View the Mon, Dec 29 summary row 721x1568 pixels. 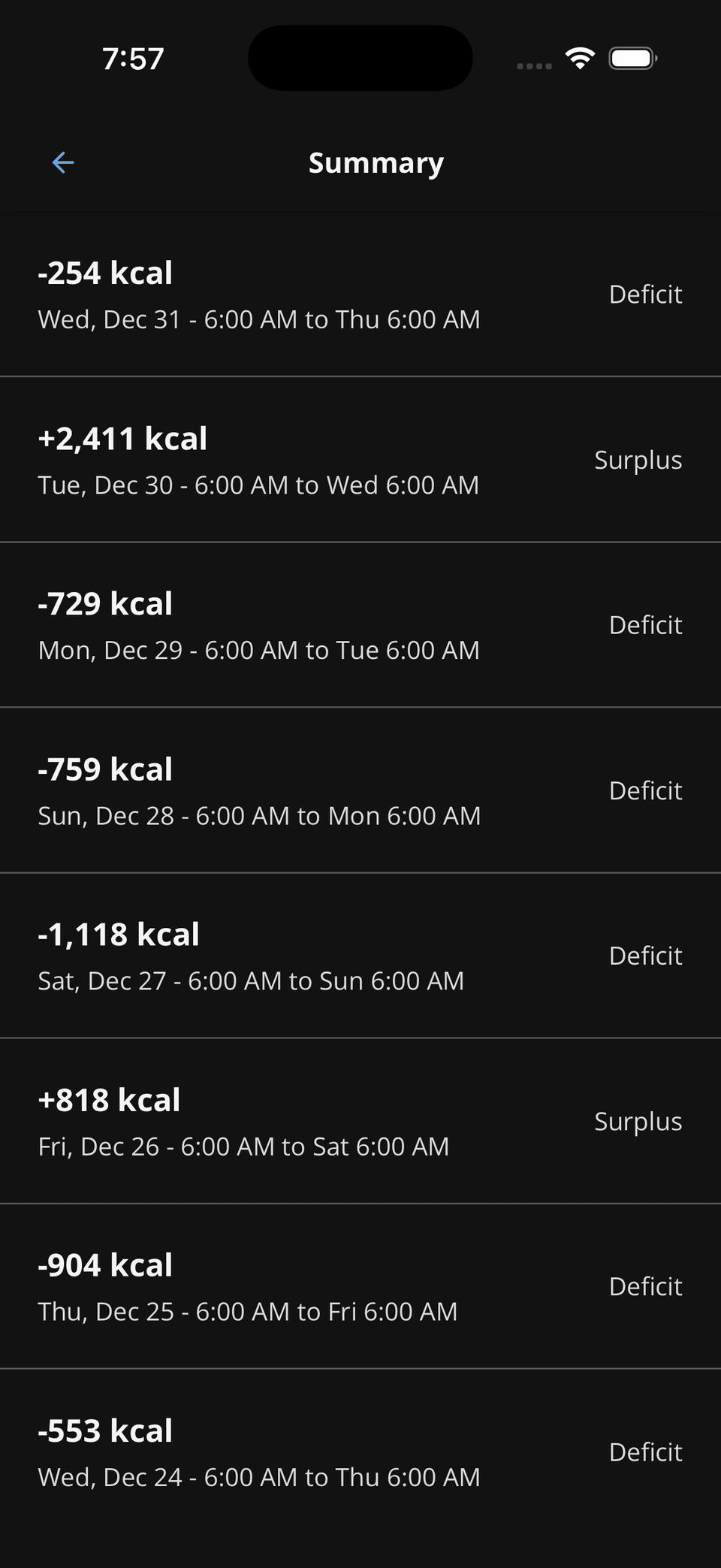point(360,625)
